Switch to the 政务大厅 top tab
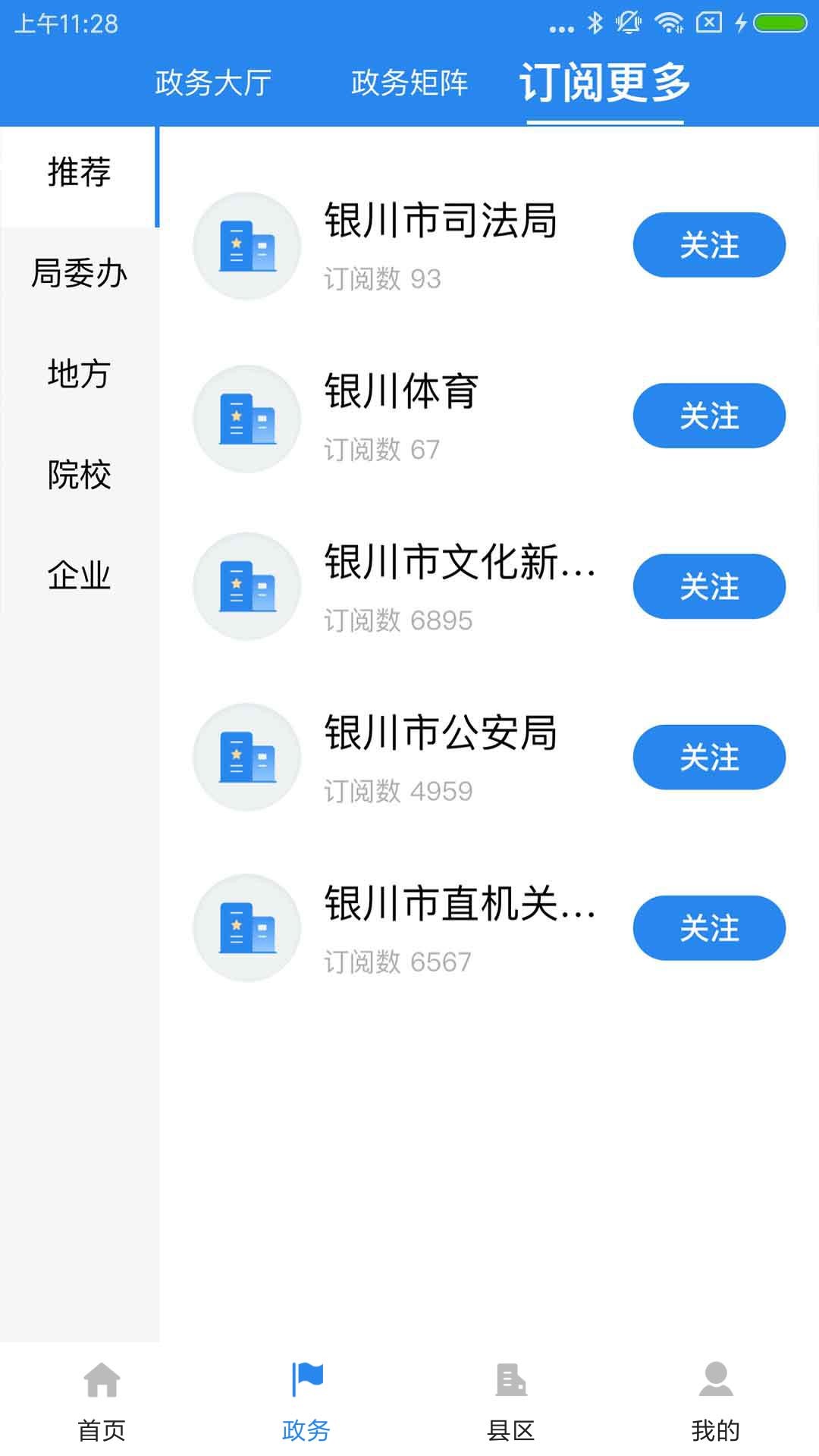Image resolution: width=819 pixels, height=1456 pixels. point(213,83)
